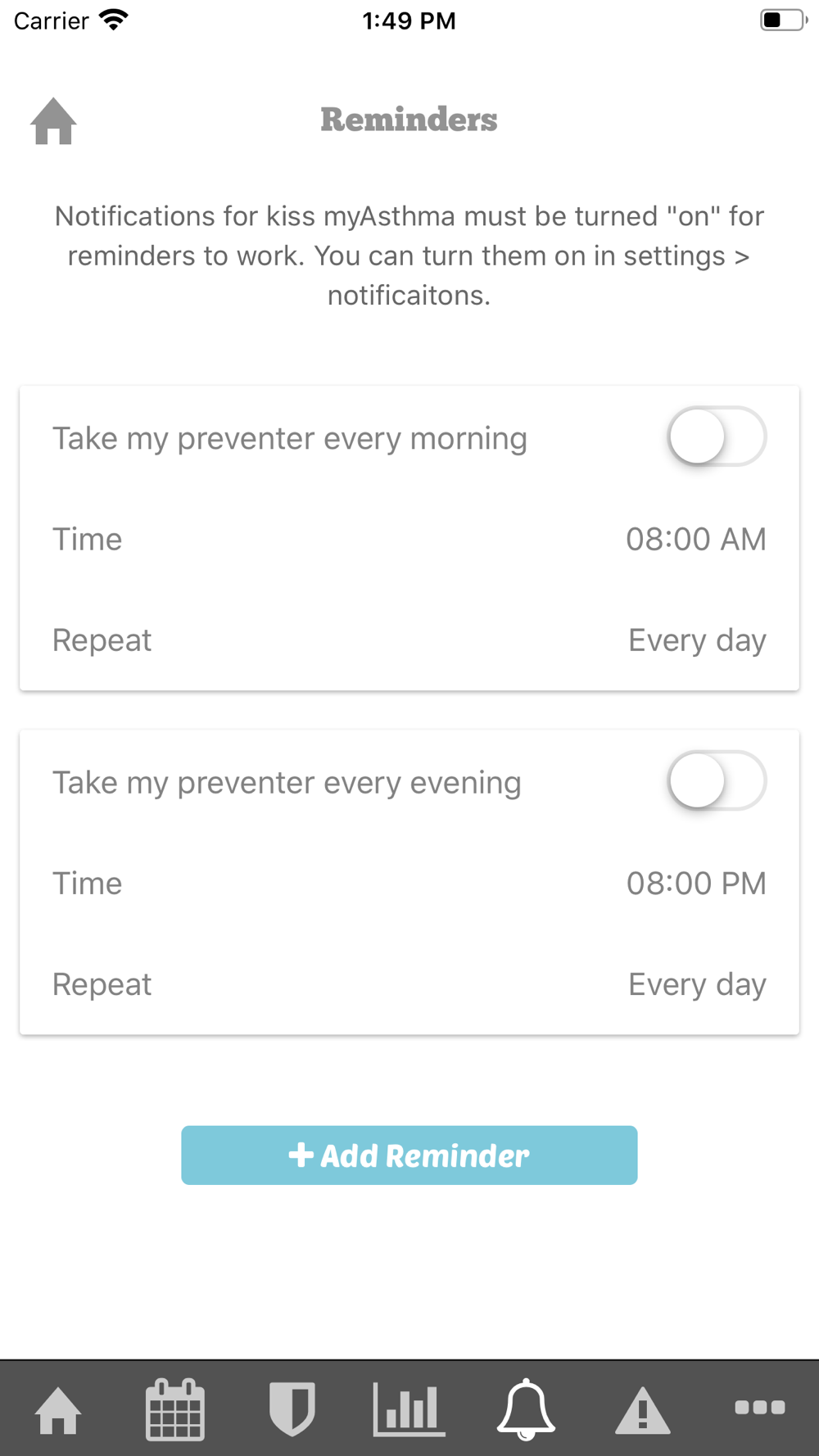Viewport: 819px width, 1456px height.
Task: Open the calendar tab
Action: tap(175, 1409)
